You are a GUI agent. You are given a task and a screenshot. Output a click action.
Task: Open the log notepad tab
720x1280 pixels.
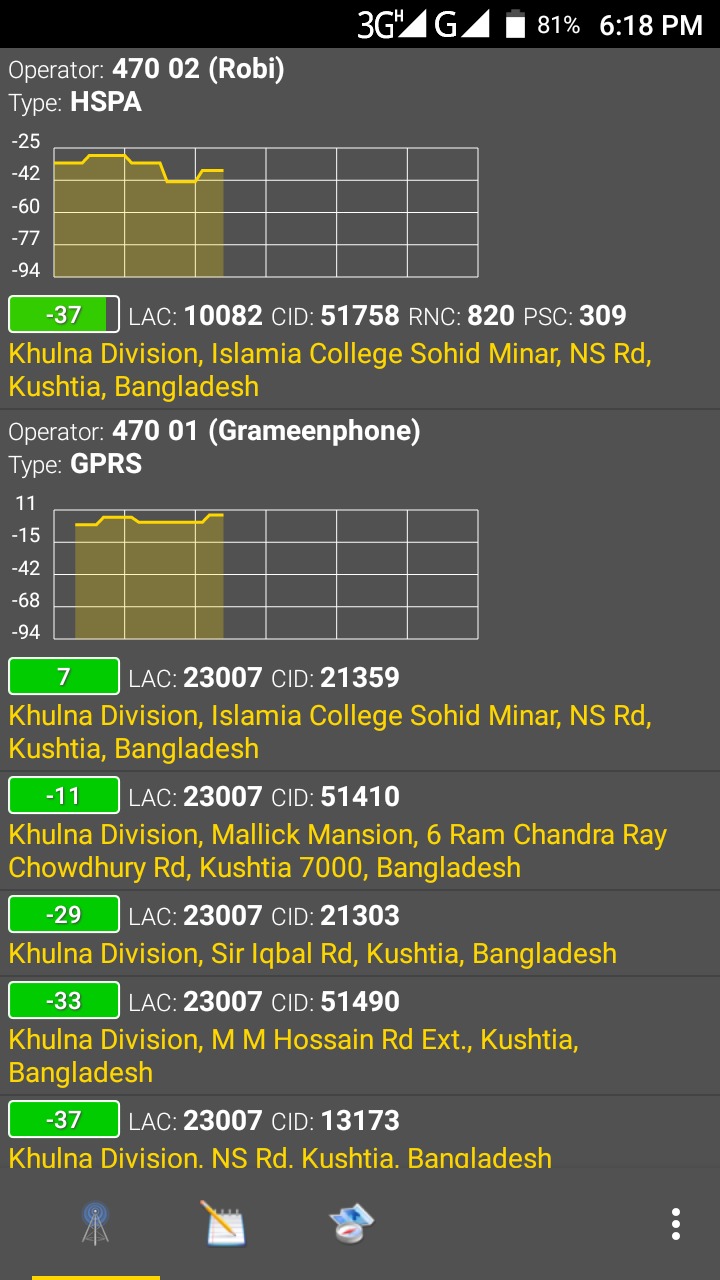coord(224,1224)
